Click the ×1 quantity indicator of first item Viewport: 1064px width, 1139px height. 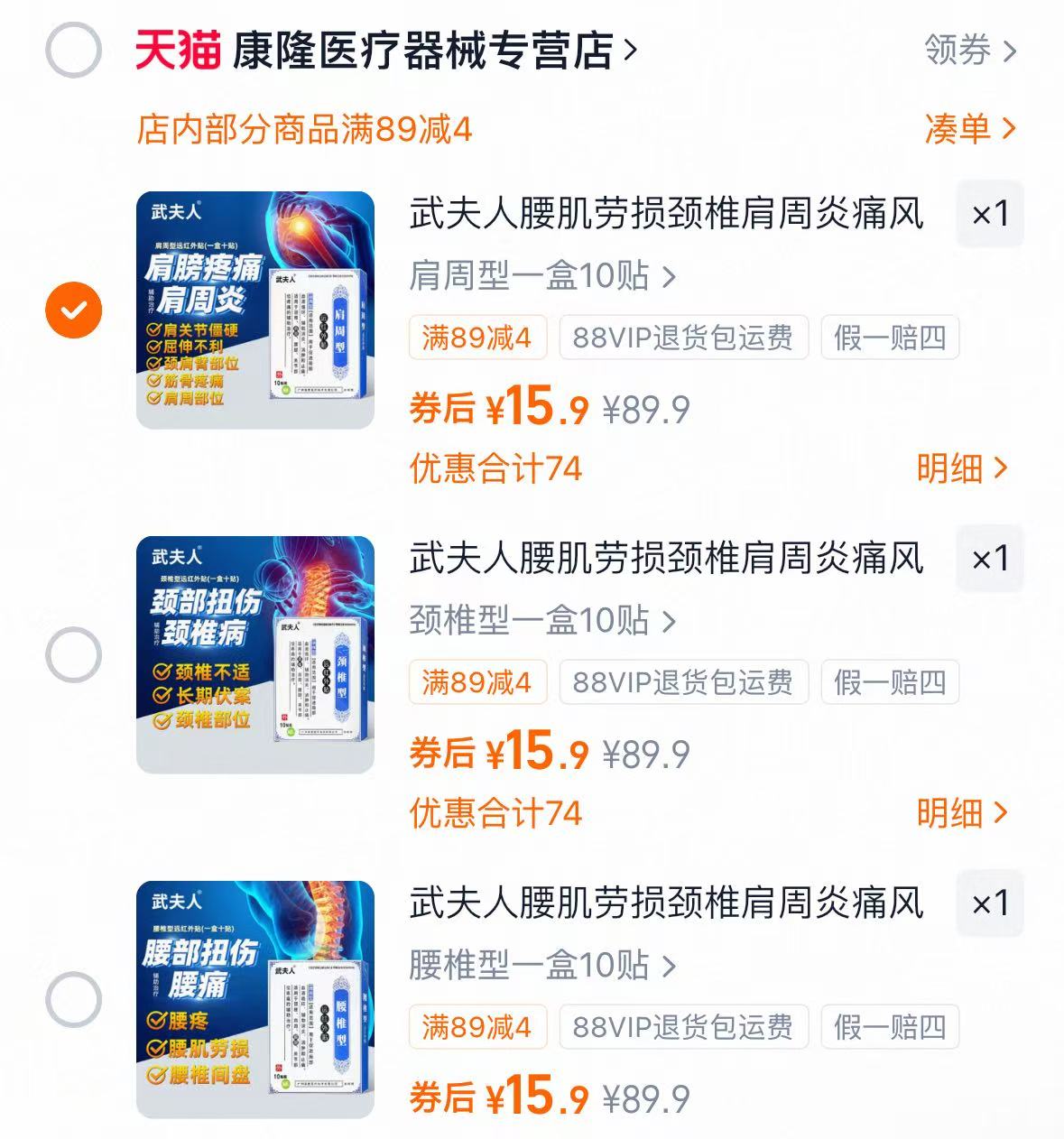coord(989,215)
